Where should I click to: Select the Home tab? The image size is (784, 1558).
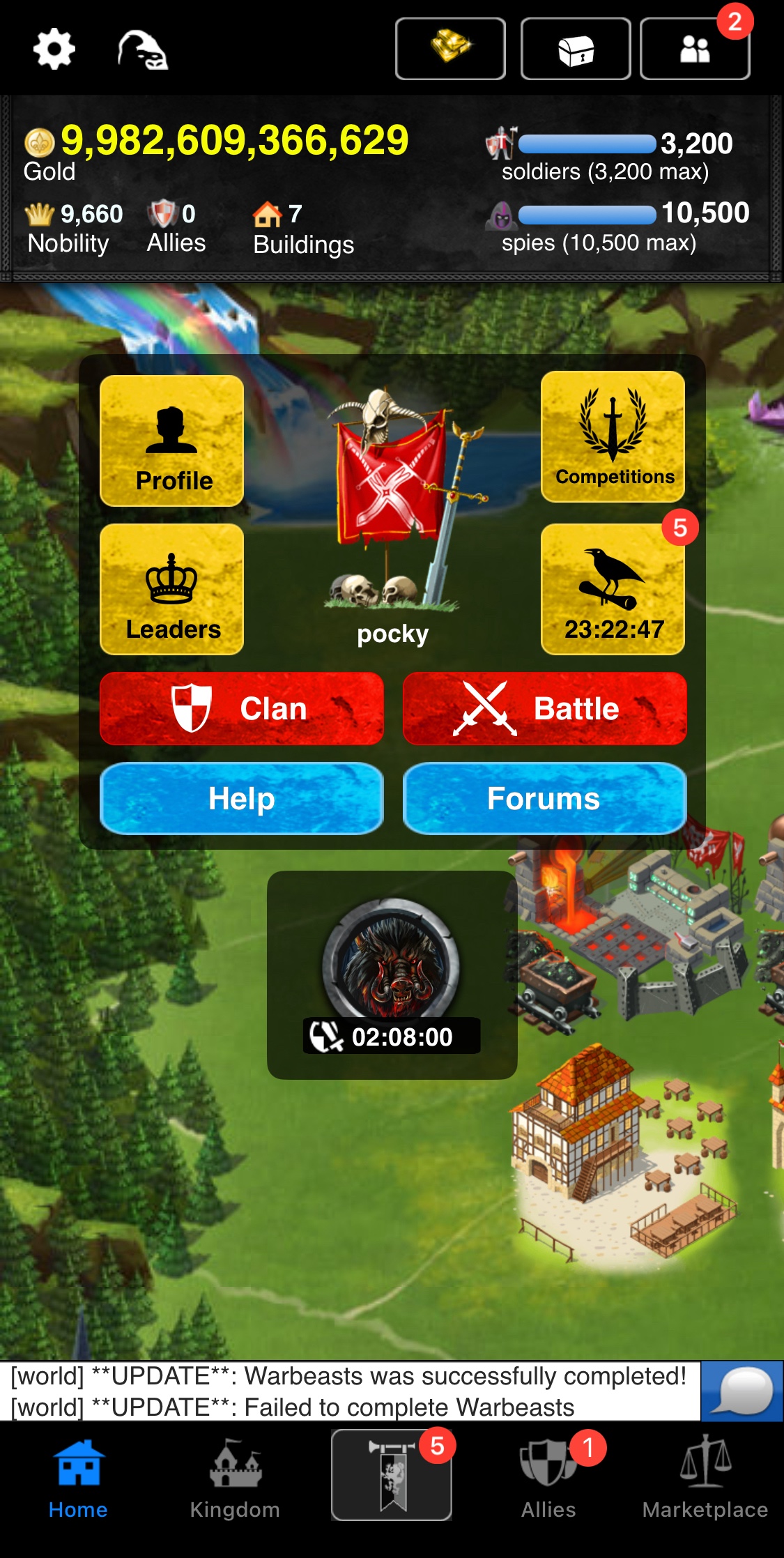click(x=78, y=1478)
